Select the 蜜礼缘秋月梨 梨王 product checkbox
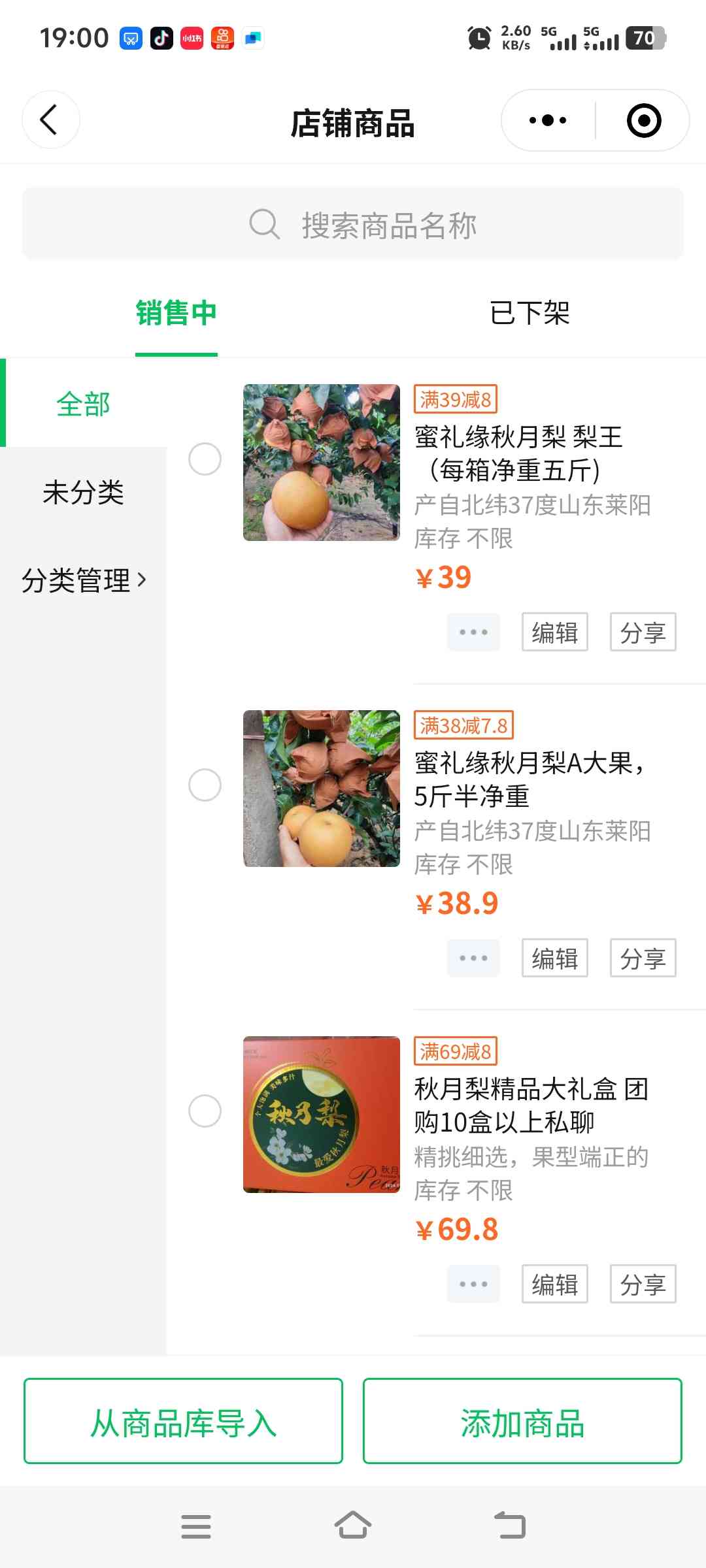The image size is (706, 1568). tap(205, 459)
